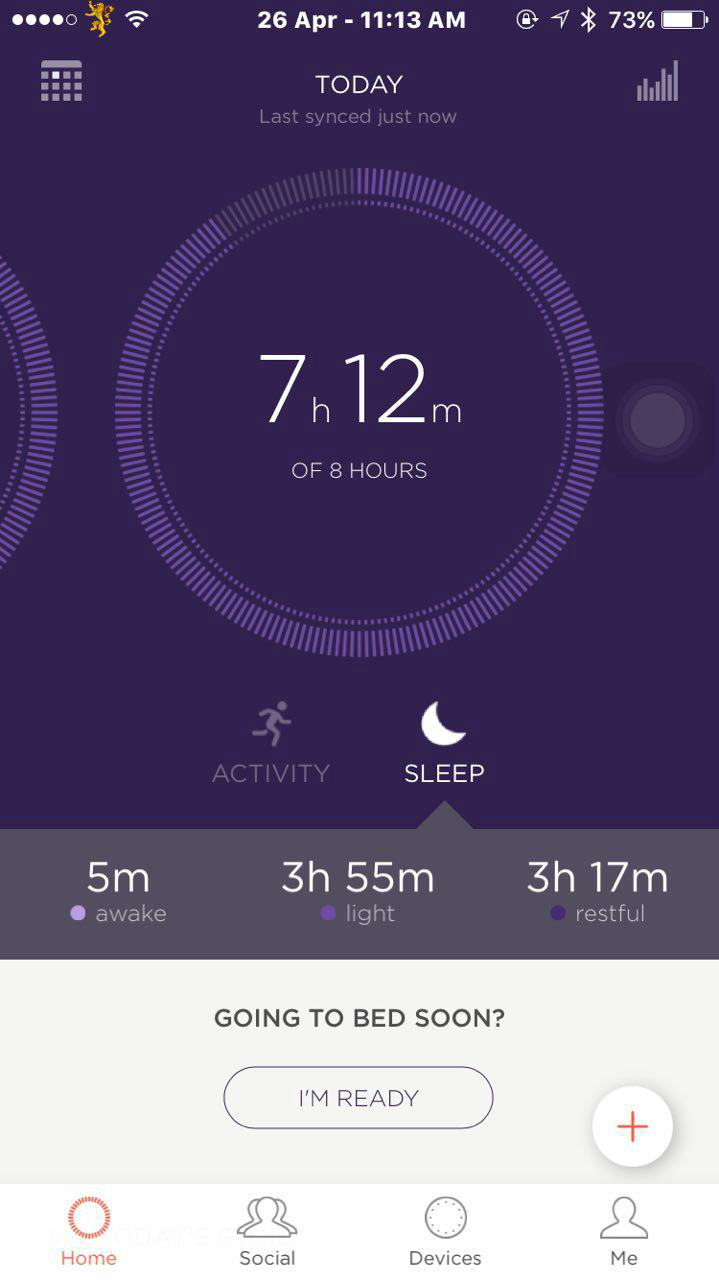Add a new entry with the plus button
The width and height of the screenshot is (719, 1280).
click(x=632, y=1127)
